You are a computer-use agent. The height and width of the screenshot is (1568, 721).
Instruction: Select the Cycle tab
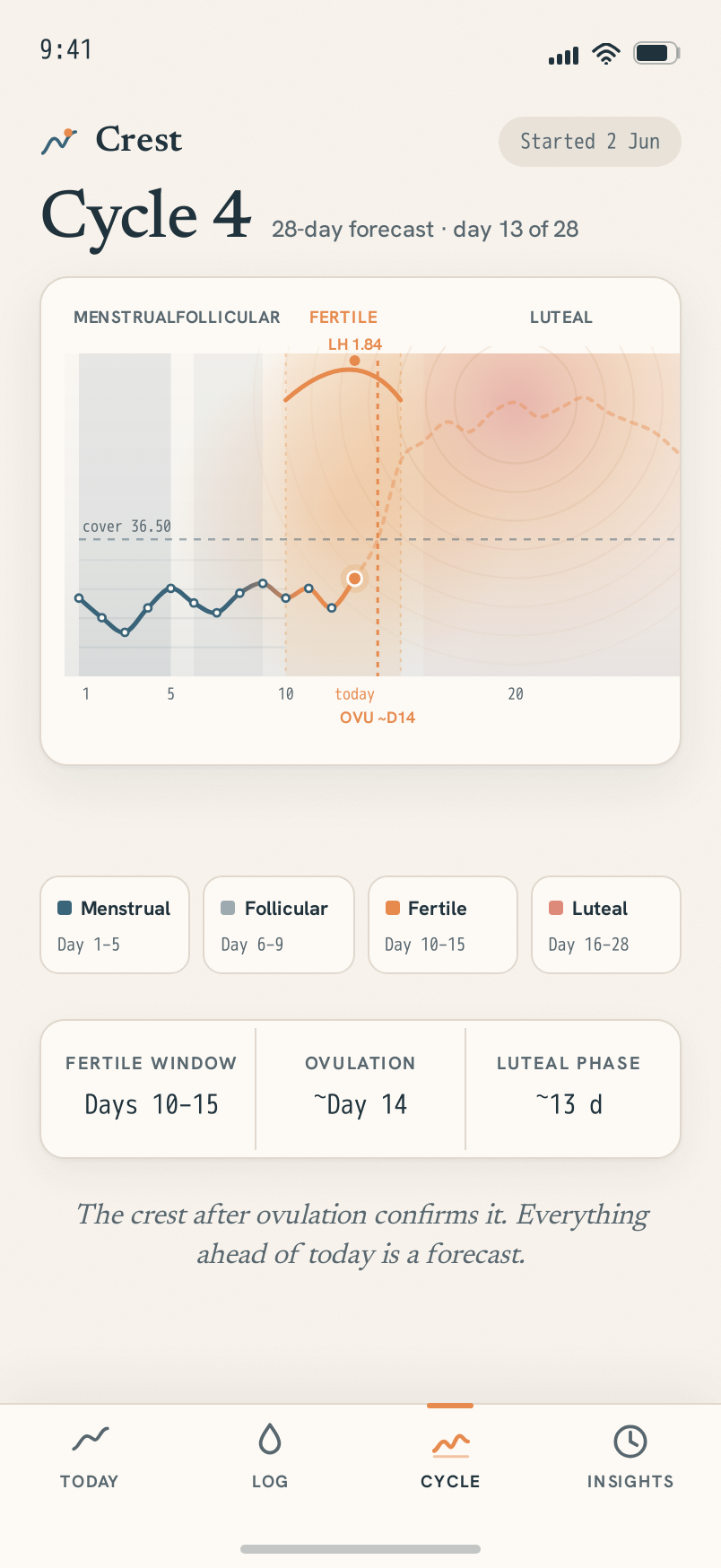click(x=450, y=1457)
